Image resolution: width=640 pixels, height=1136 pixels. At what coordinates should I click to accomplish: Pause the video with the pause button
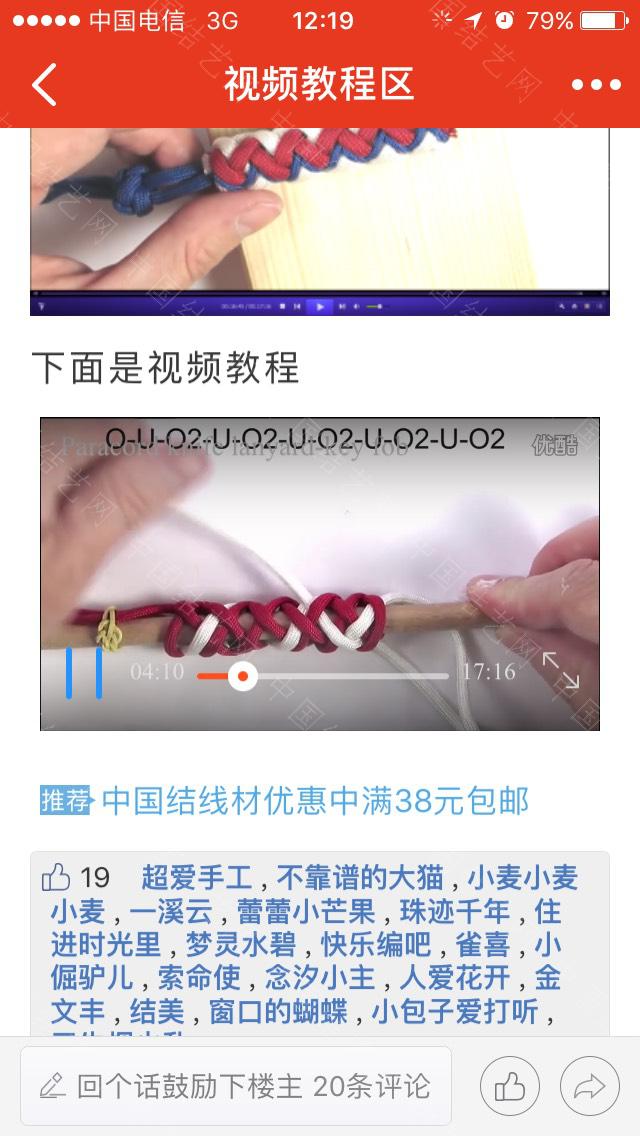tap(84, 673)
